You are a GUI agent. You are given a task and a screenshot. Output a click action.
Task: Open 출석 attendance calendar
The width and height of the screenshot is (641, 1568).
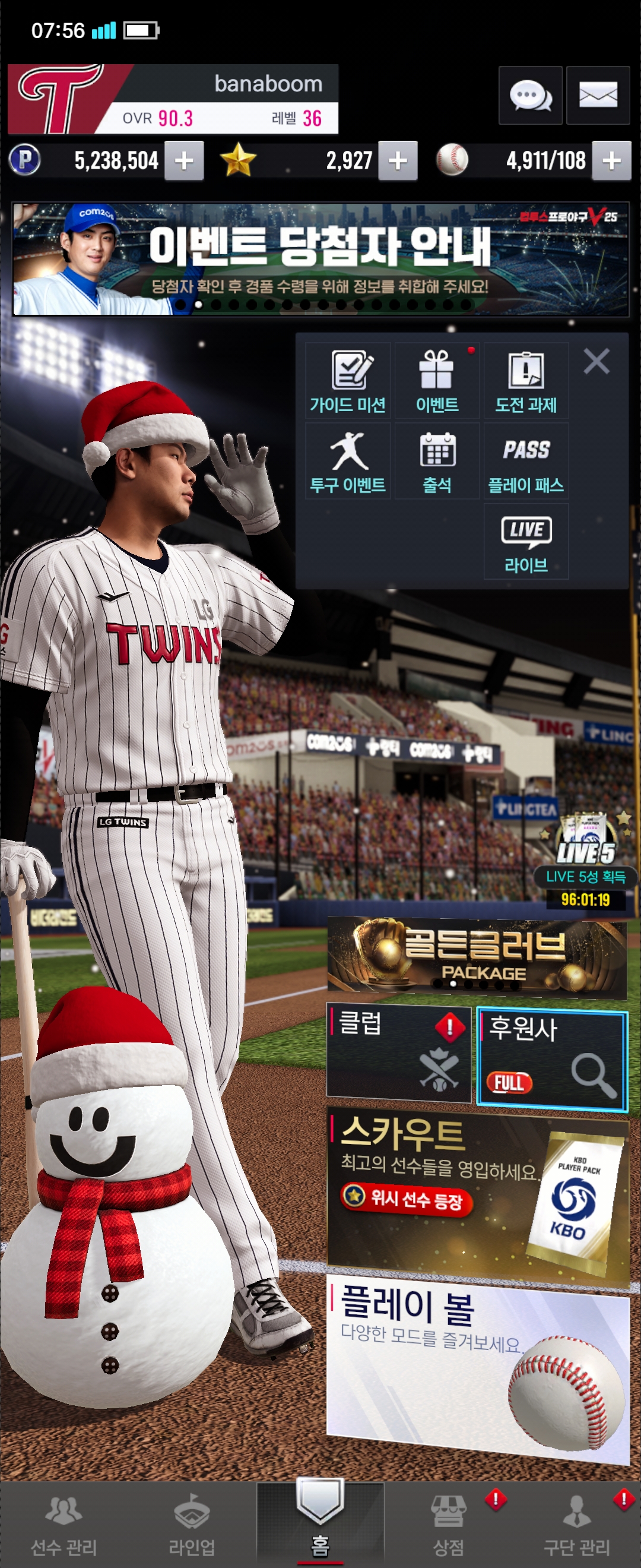[x=437, y=461]
